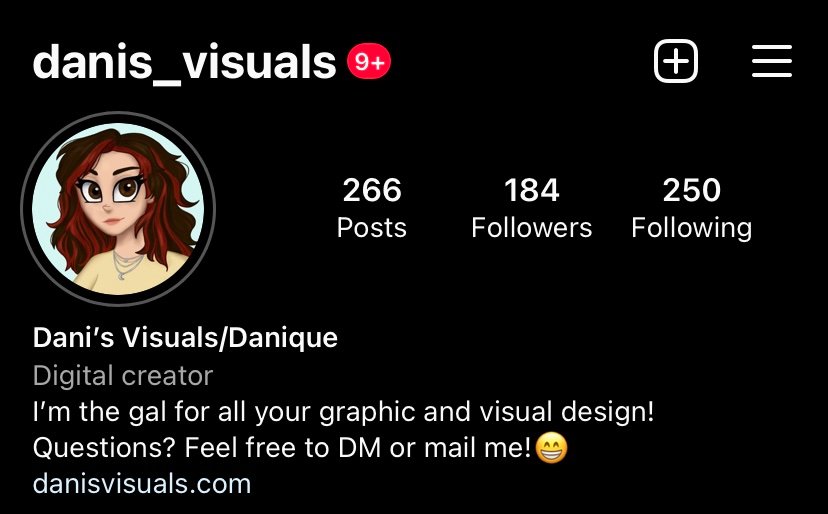View the 266 Posts
The height and width of the screenshot is (514, 828).
tap(371, 208)
